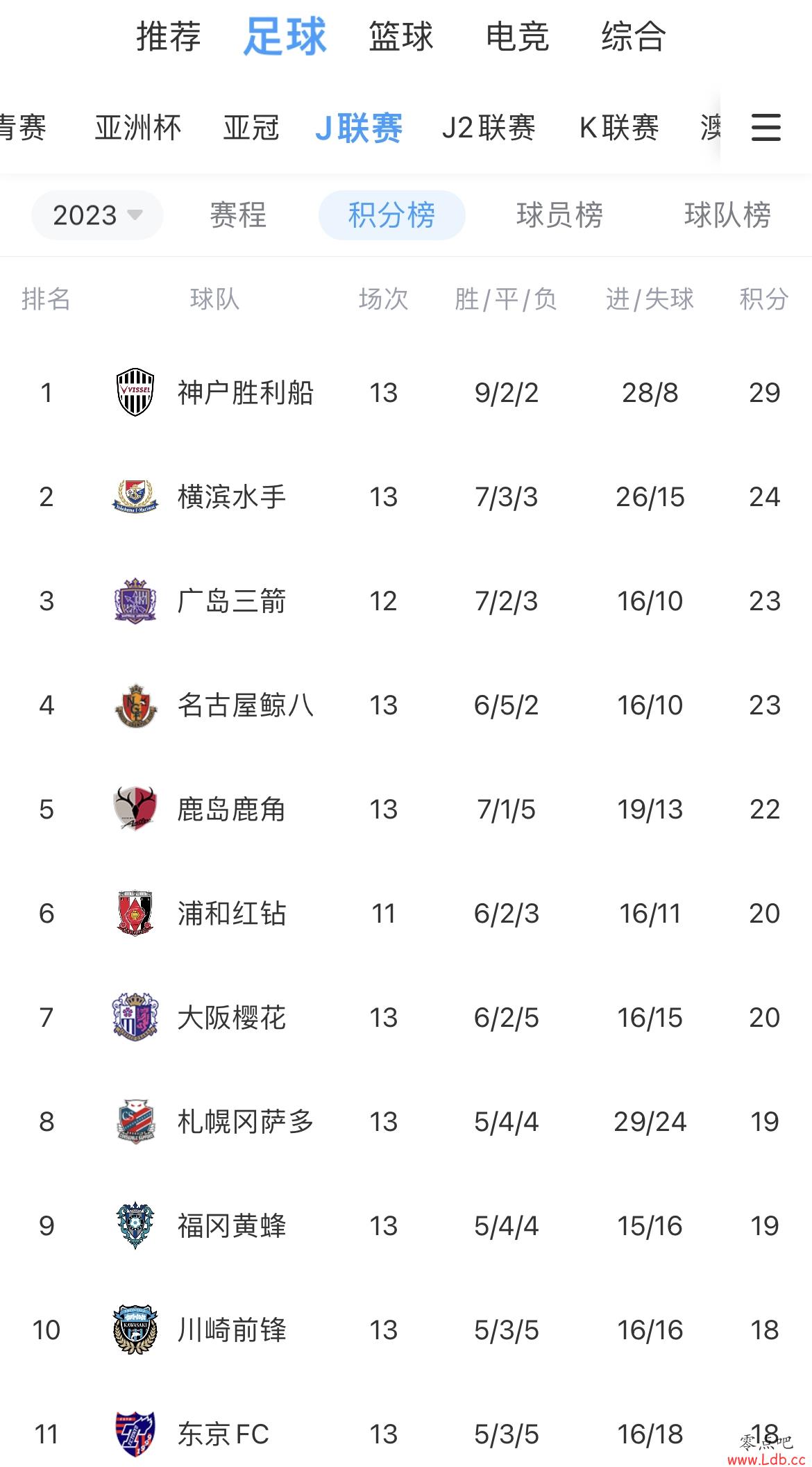Switch to the 亚洲杯 league
The height and width of the screenshot is (1467, 812).
tap(138, 128)
